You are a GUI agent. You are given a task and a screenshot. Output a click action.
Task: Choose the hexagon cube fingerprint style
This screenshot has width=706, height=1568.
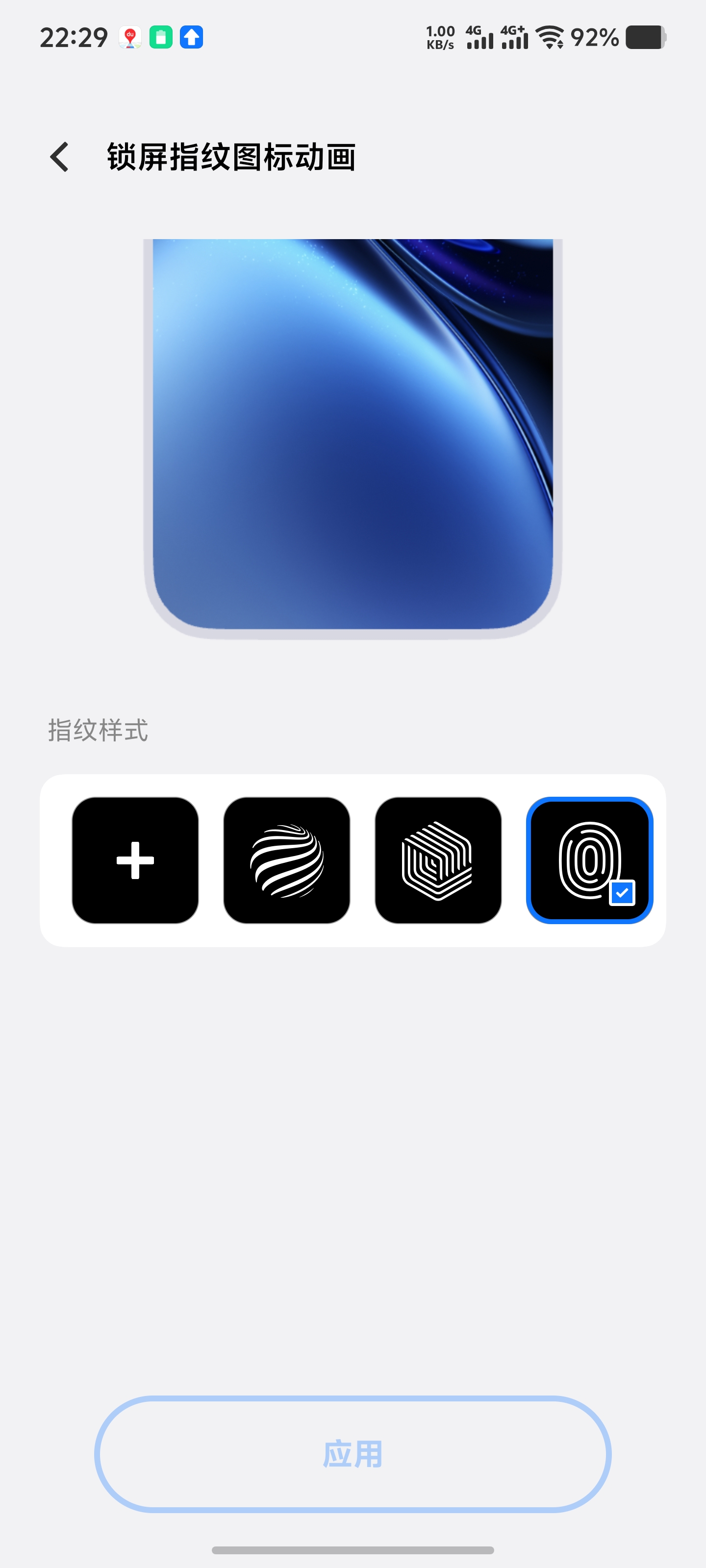pyautogui.click(x=438, y=860)
